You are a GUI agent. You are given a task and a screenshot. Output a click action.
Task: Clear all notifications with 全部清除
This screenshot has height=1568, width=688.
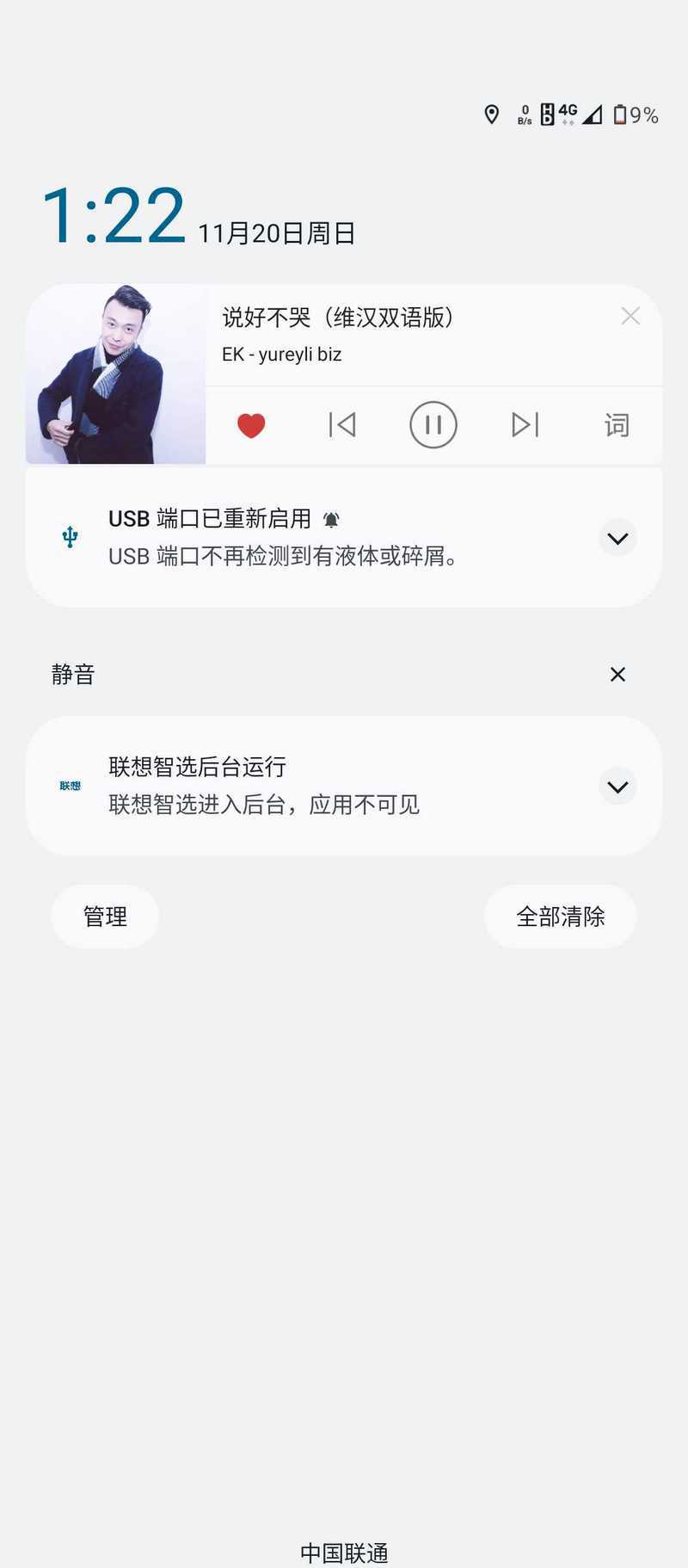point(561,917)
